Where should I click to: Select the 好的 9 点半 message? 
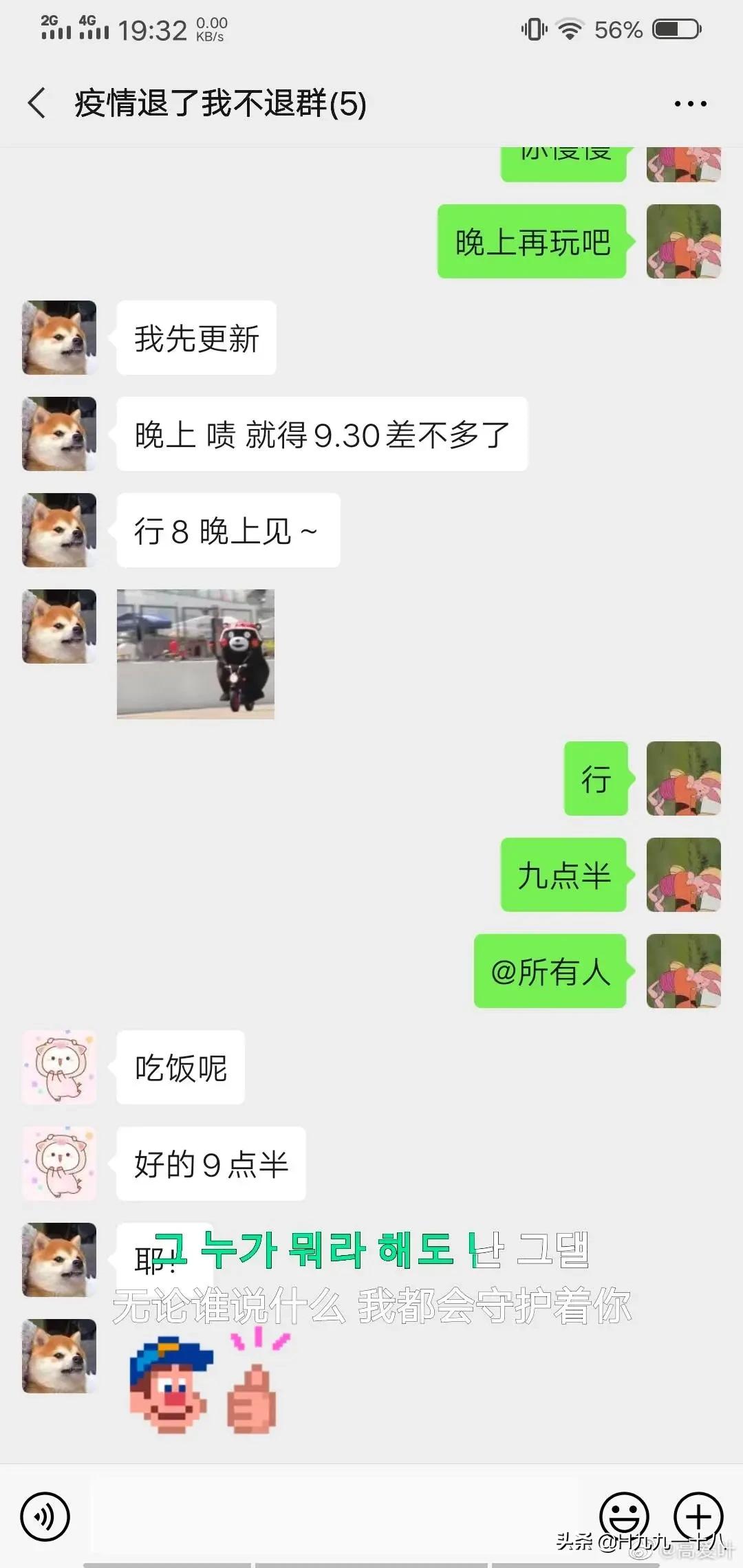pos(211,1164)
